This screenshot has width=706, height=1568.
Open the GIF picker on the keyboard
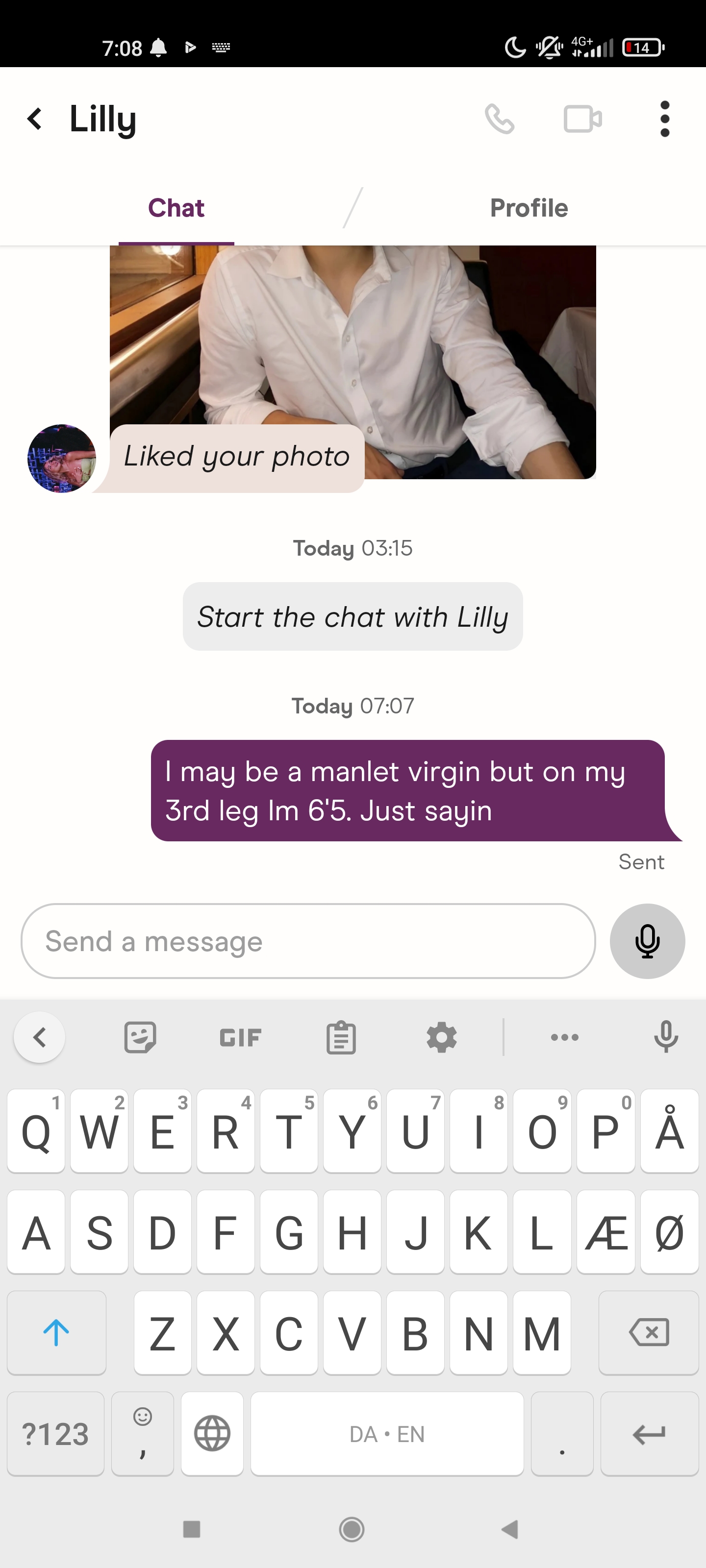click(x=240, y=1037)
